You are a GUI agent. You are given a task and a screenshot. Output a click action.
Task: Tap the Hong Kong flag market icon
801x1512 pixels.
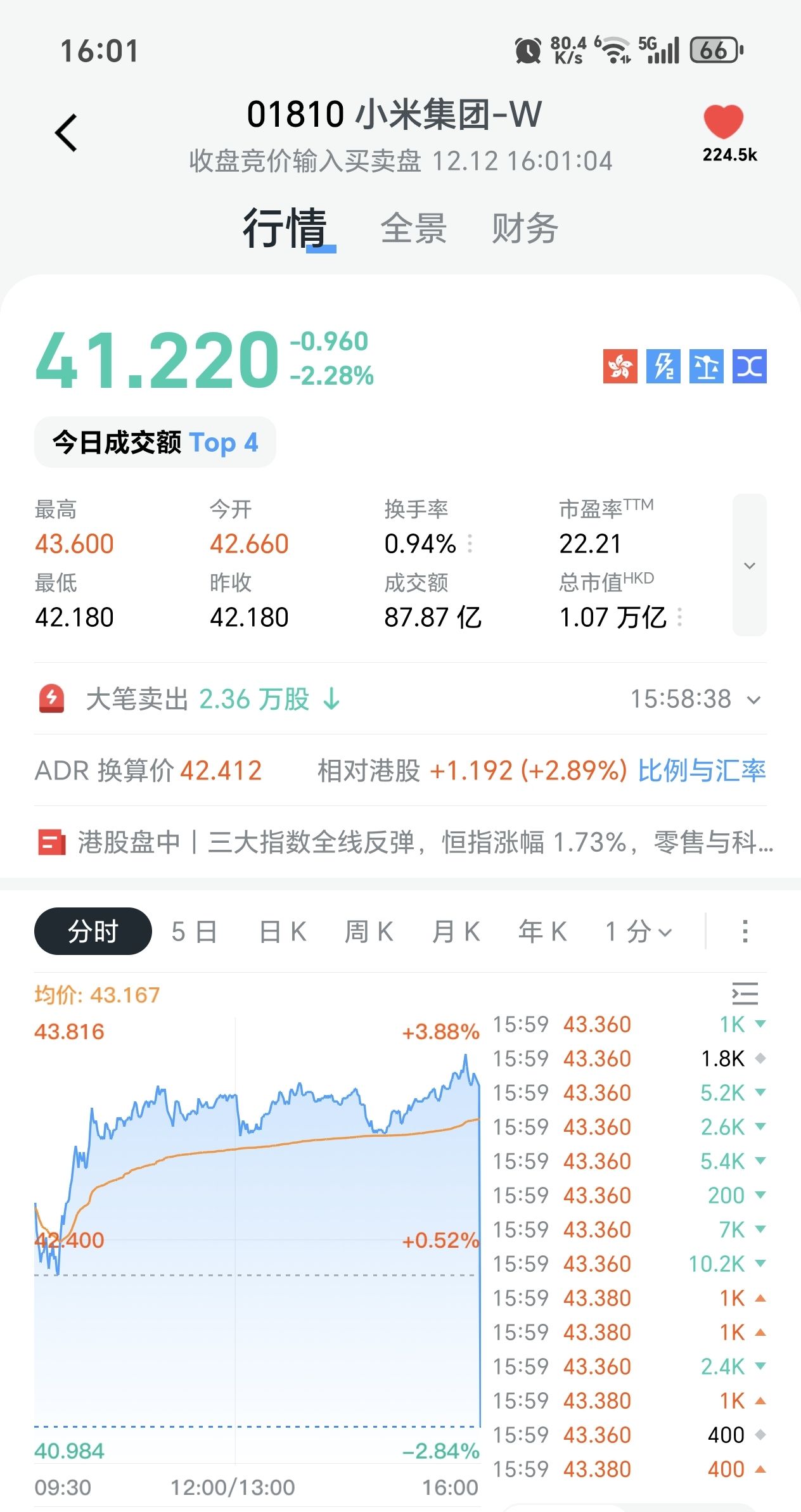620,366
